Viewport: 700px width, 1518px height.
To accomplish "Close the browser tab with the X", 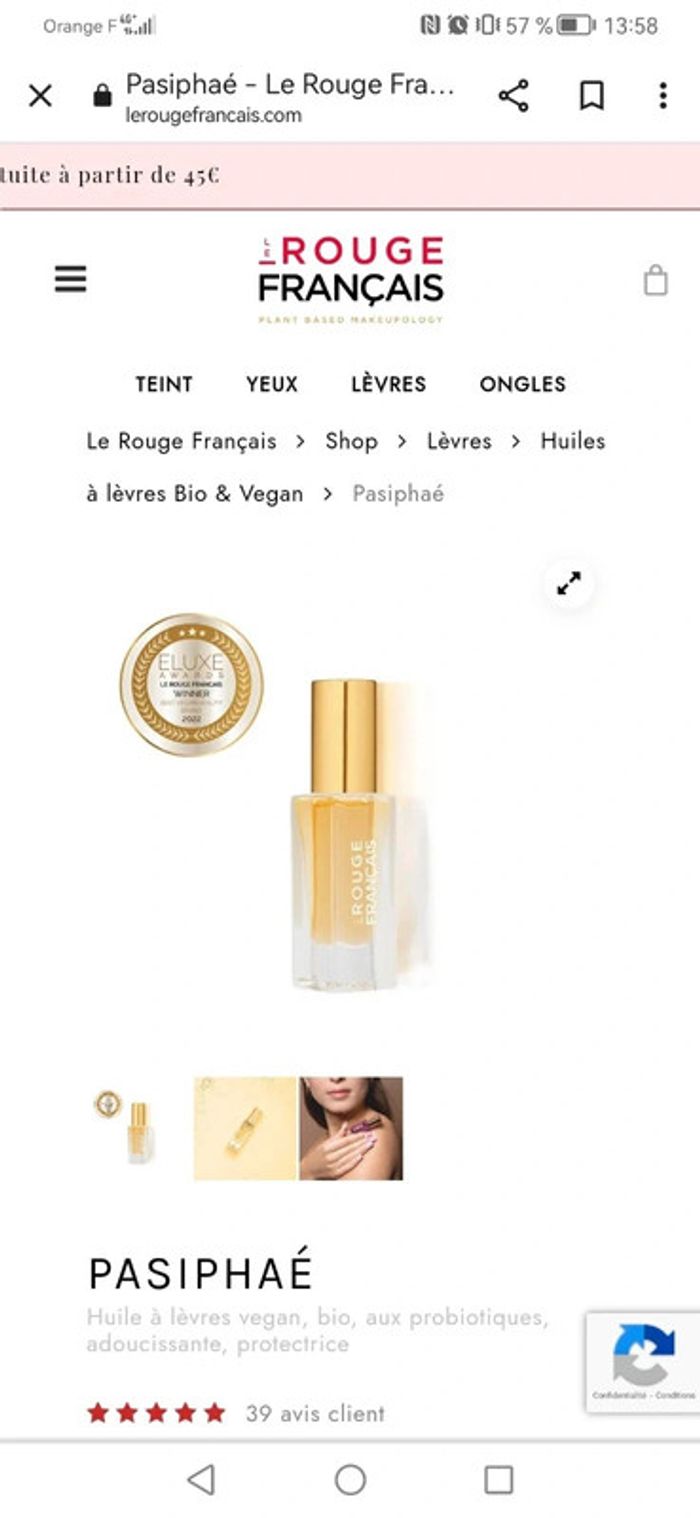I will point(40,96).
